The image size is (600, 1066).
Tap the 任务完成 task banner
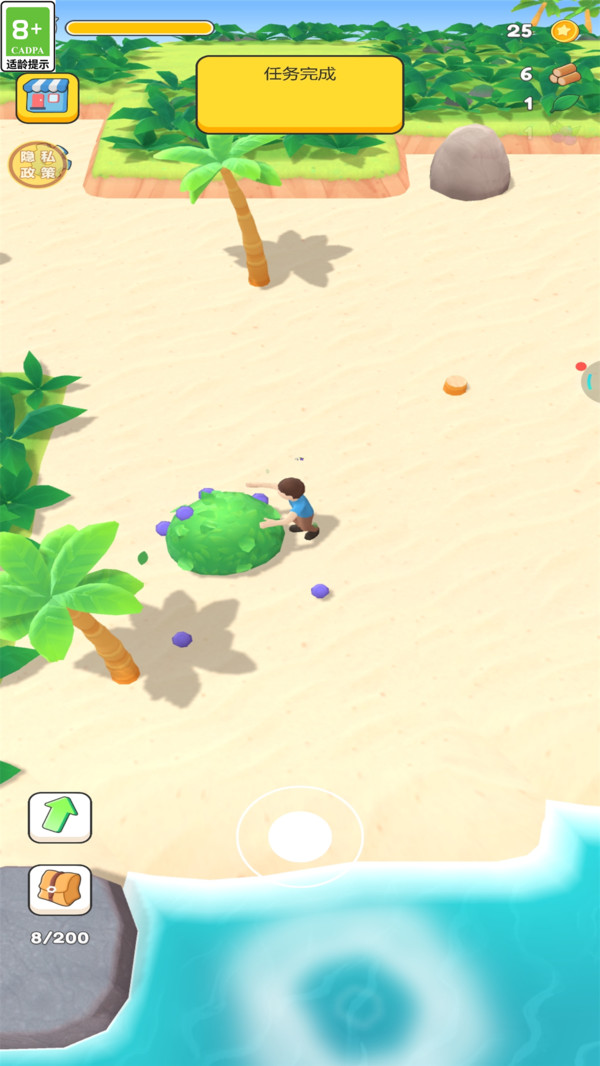tap(300, 94)
